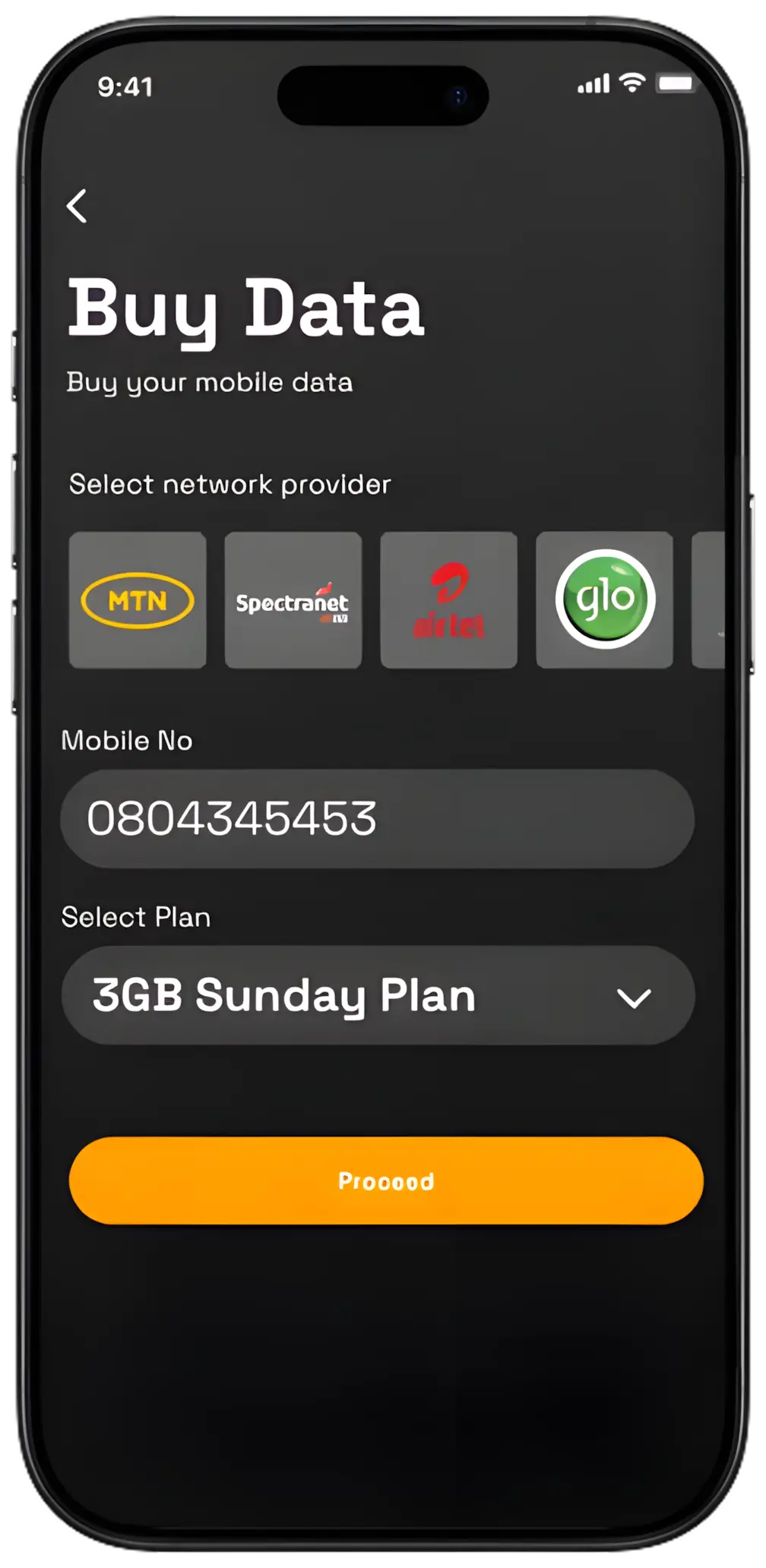Go back from Buy Data screen
This screenshot has width=766, height=1568.
click(x=77, y=206)
